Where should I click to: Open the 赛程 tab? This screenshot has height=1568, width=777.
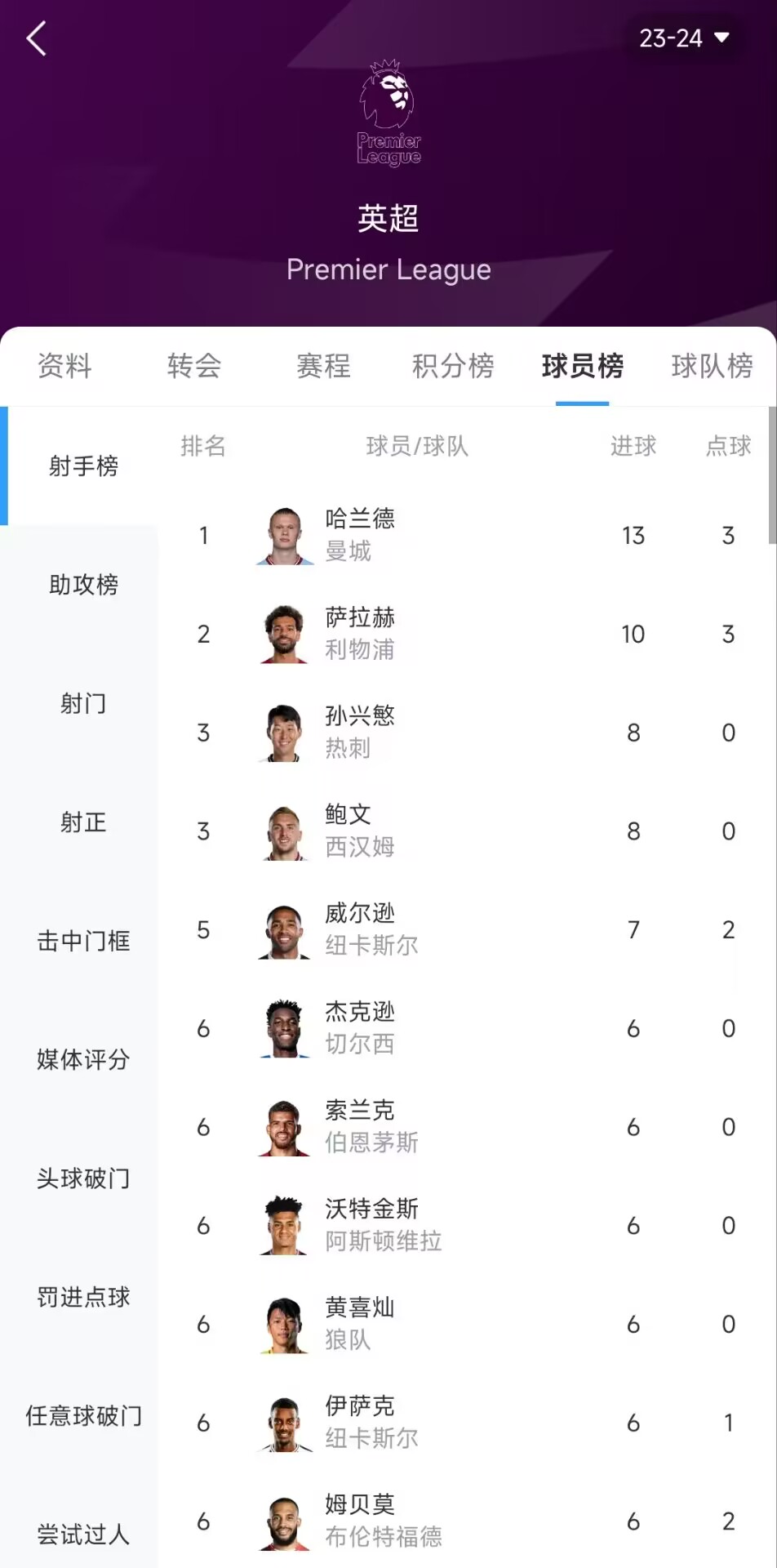click(x=323, y=366)
